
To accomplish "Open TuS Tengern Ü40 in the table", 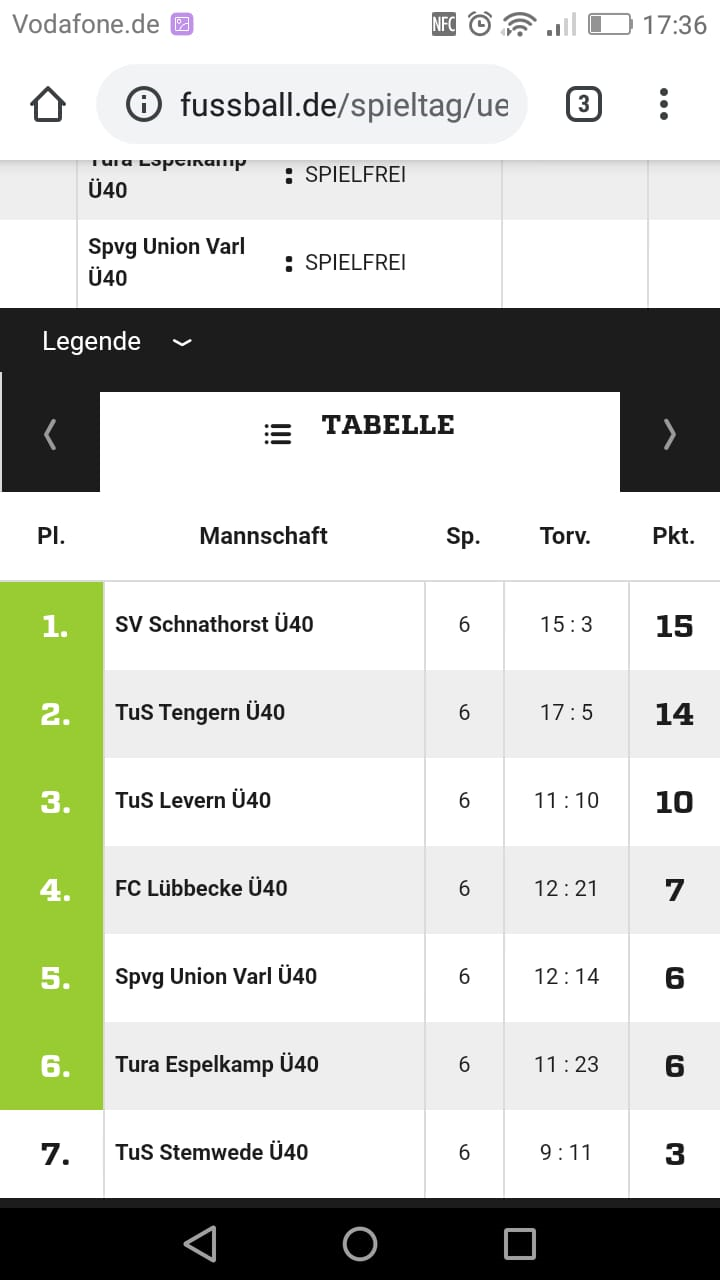I will (200, 713).
